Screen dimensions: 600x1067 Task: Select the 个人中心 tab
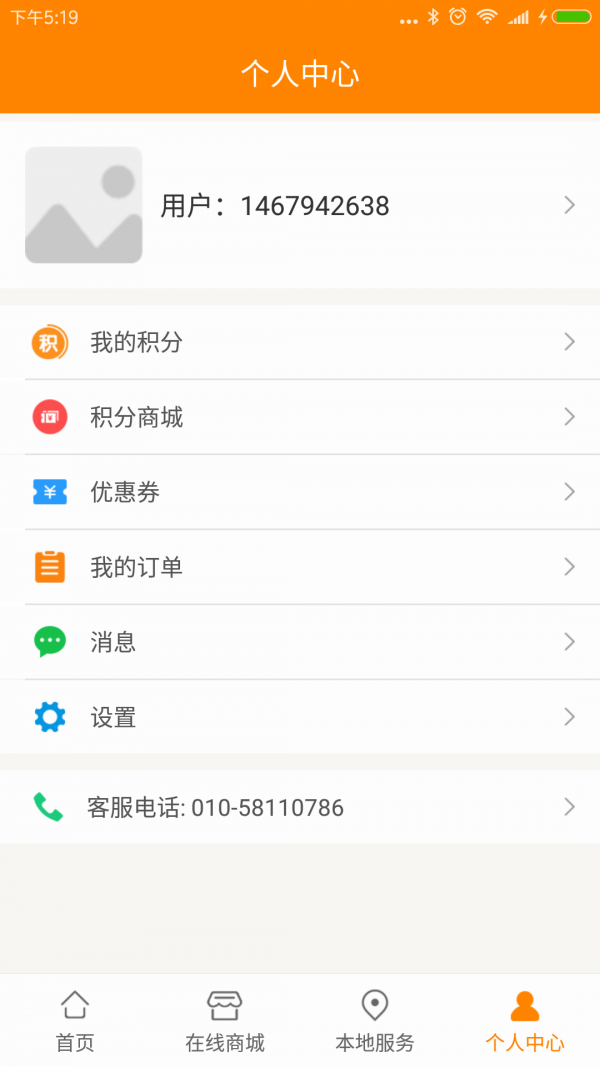click(525, 1020)
